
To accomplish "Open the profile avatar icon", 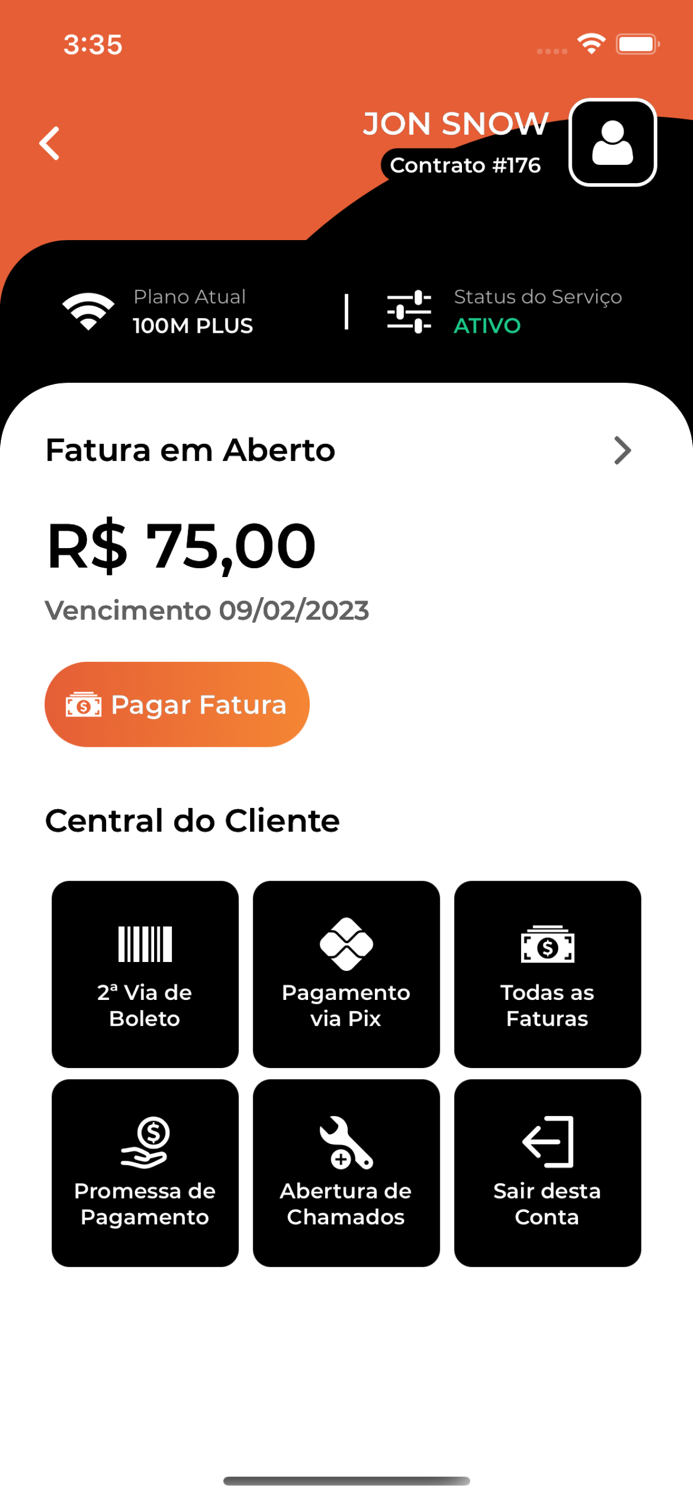I will click(612, 143).
